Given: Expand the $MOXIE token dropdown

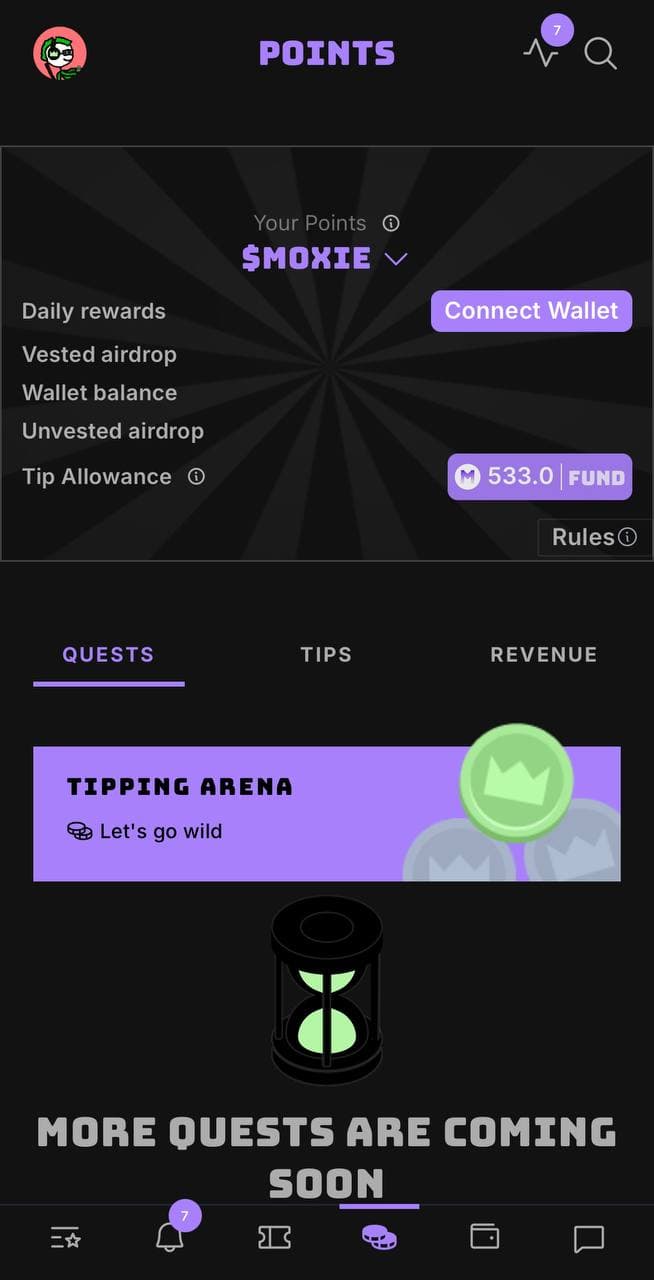Looking at the screenshot, I should [x=396, y=259].
